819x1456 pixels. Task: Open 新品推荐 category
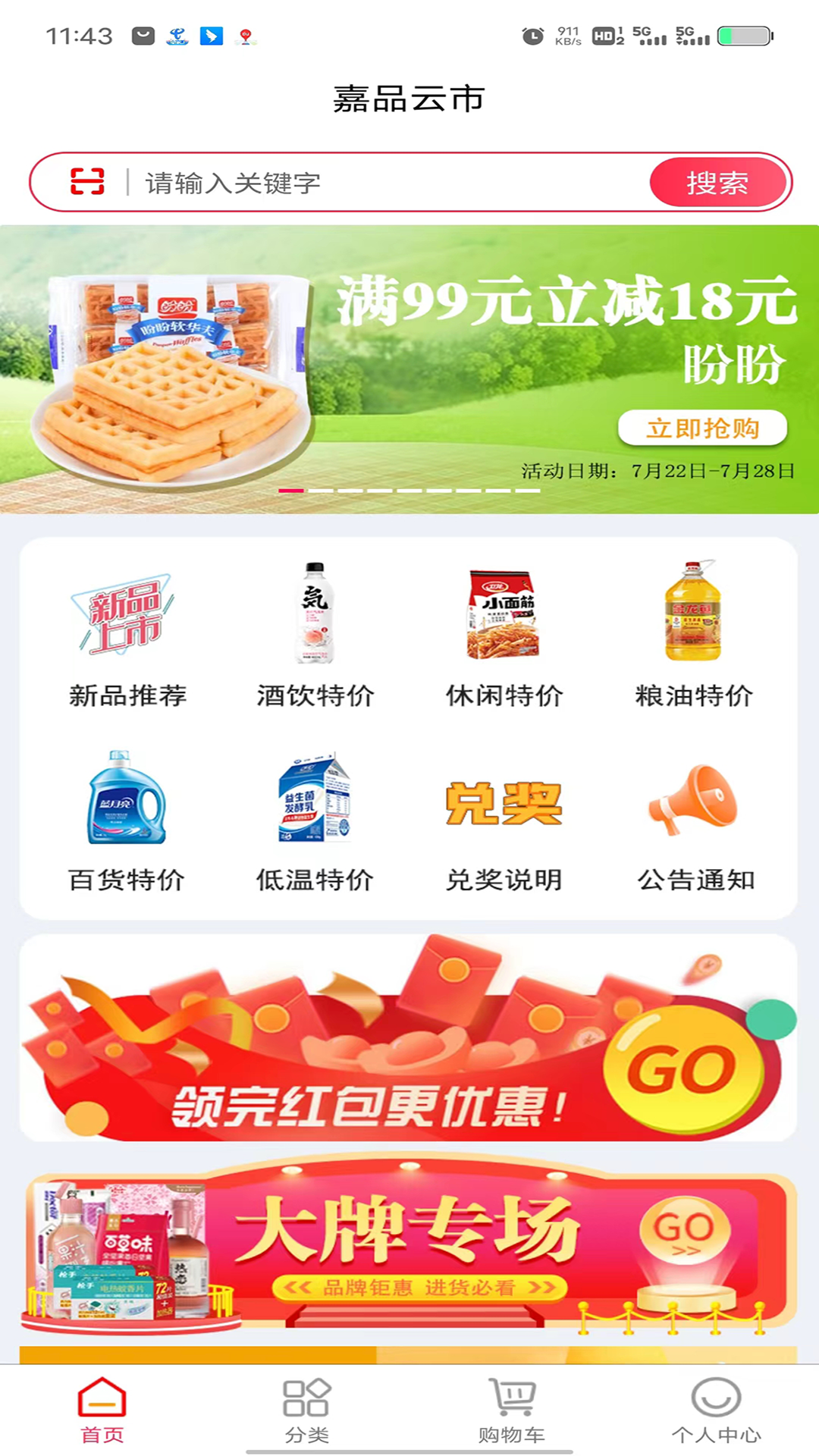[x=127, y=634]
